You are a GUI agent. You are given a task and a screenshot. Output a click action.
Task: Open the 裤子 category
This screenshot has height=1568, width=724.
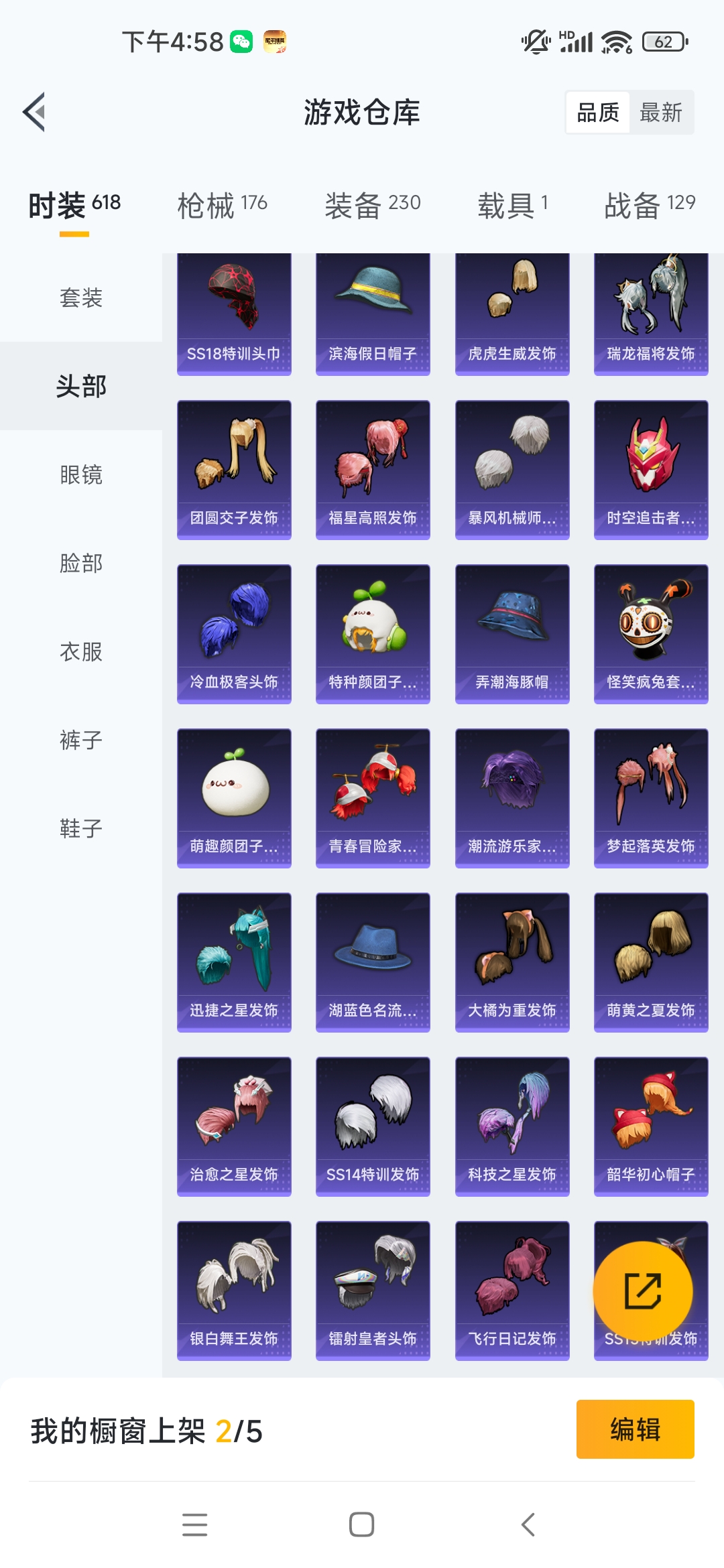[81, 740]
